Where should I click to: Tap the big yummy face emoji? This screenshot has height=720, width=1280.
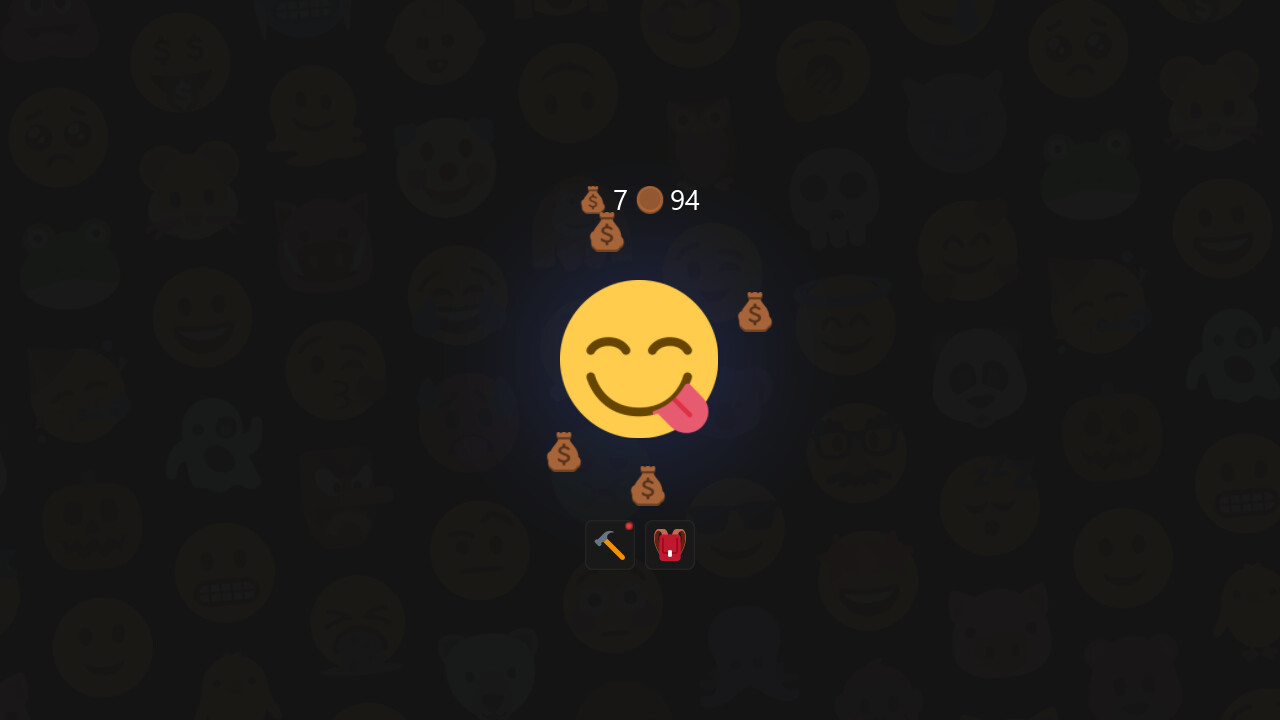pos(638,358)
